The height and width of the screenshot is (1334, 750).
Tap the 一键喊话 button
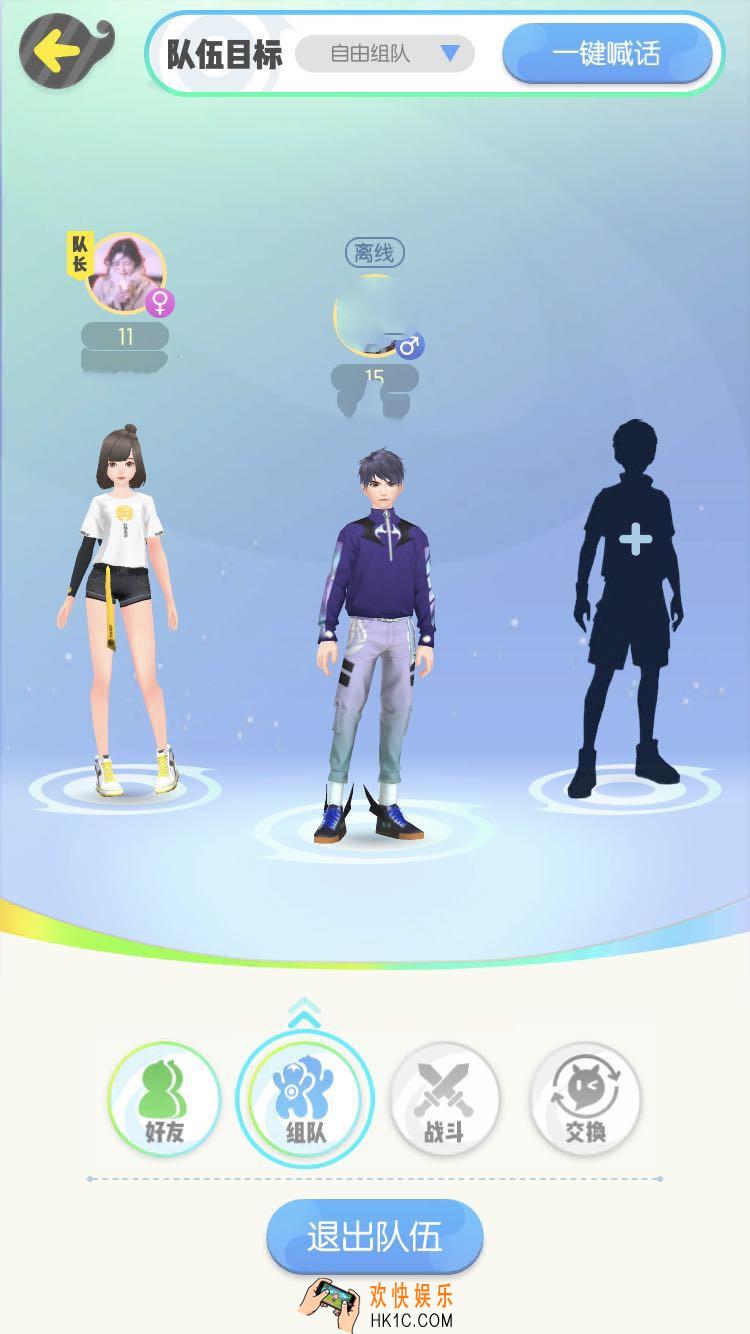point(606,53)
